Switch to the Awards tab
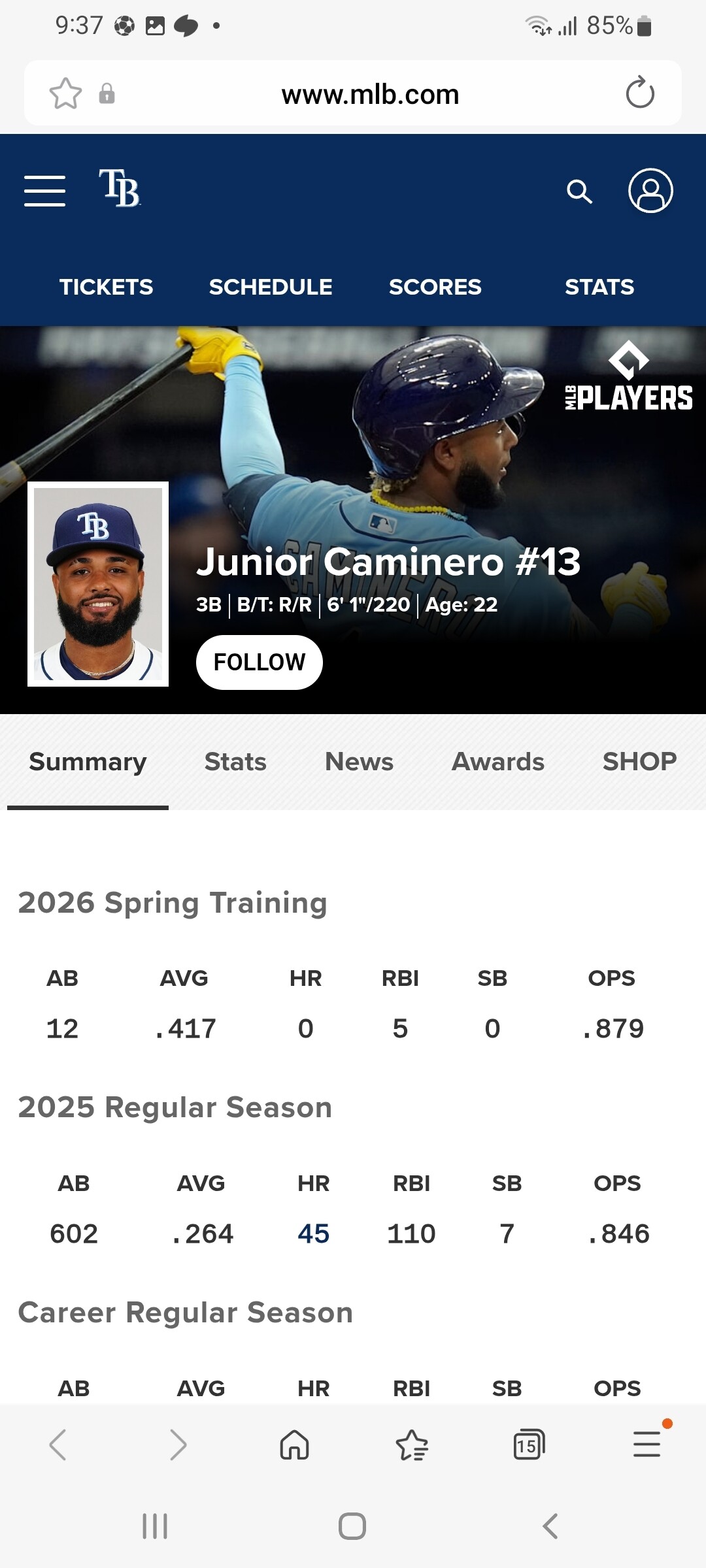 click(498, 762)
